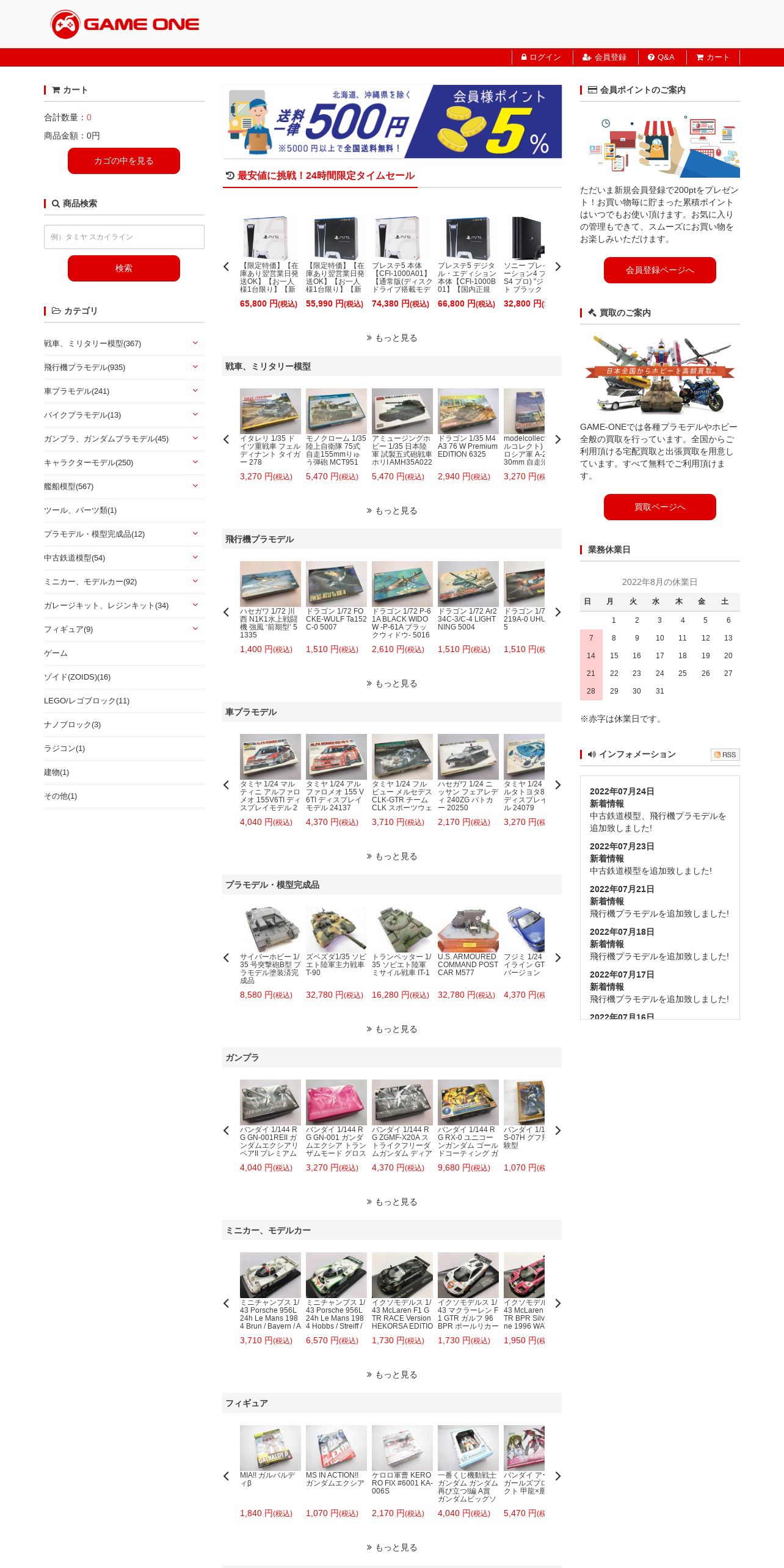
Task: Open the 艦船模型(567) category
Action: coord(68,487)
